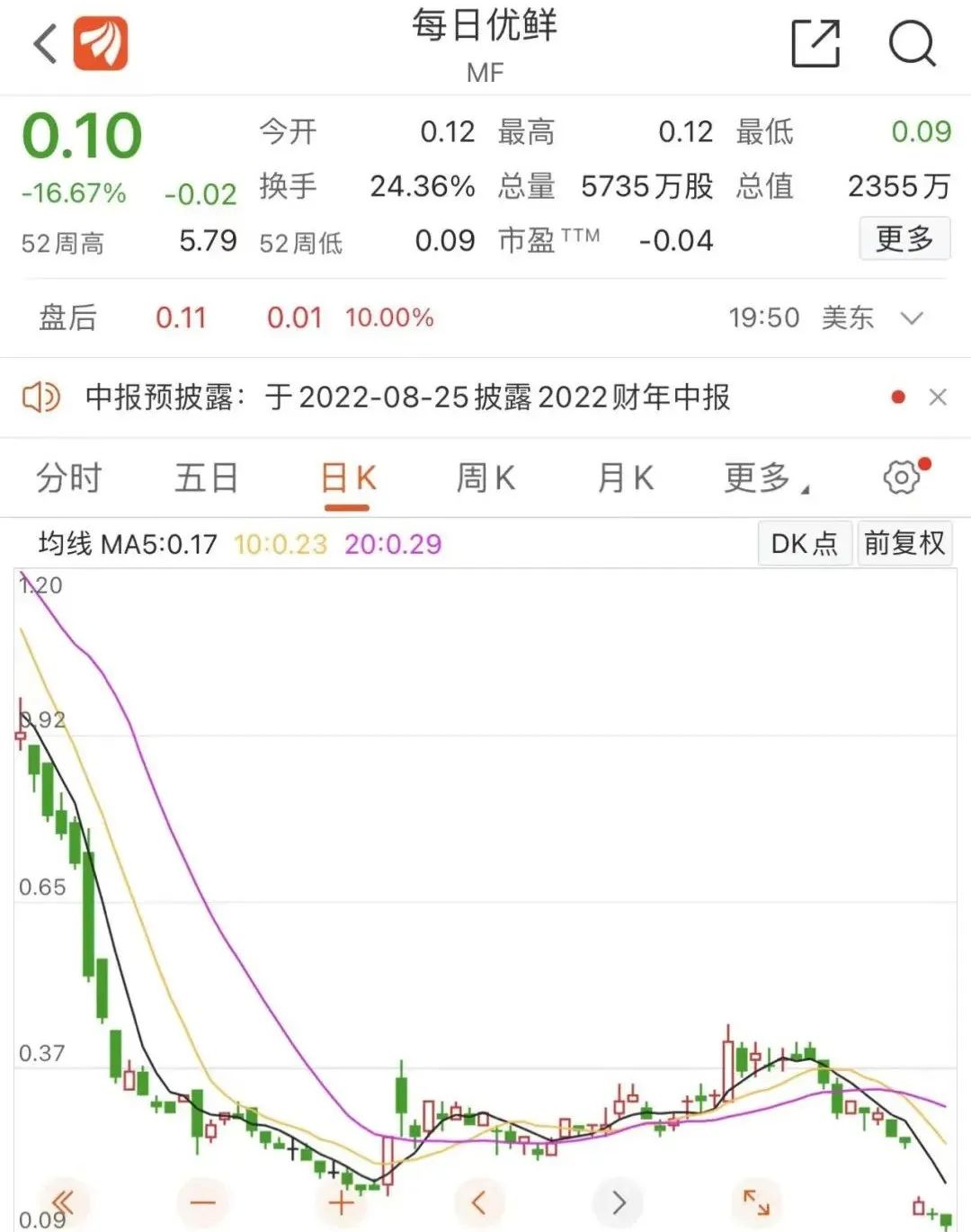
Task: Open the 更多 chart period menu
Action: coord(758,478)
